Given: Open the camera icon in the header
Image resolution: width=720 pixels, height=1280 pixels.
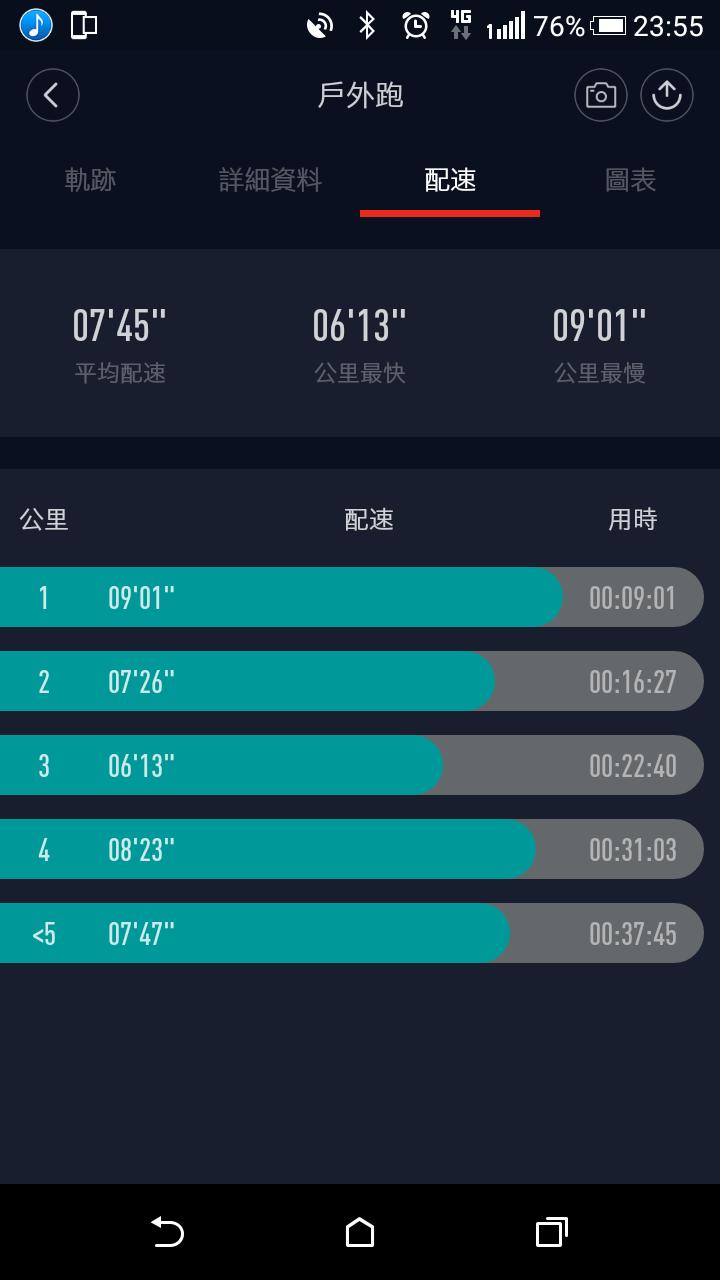Looking at the screenshot, I should 600,96.
